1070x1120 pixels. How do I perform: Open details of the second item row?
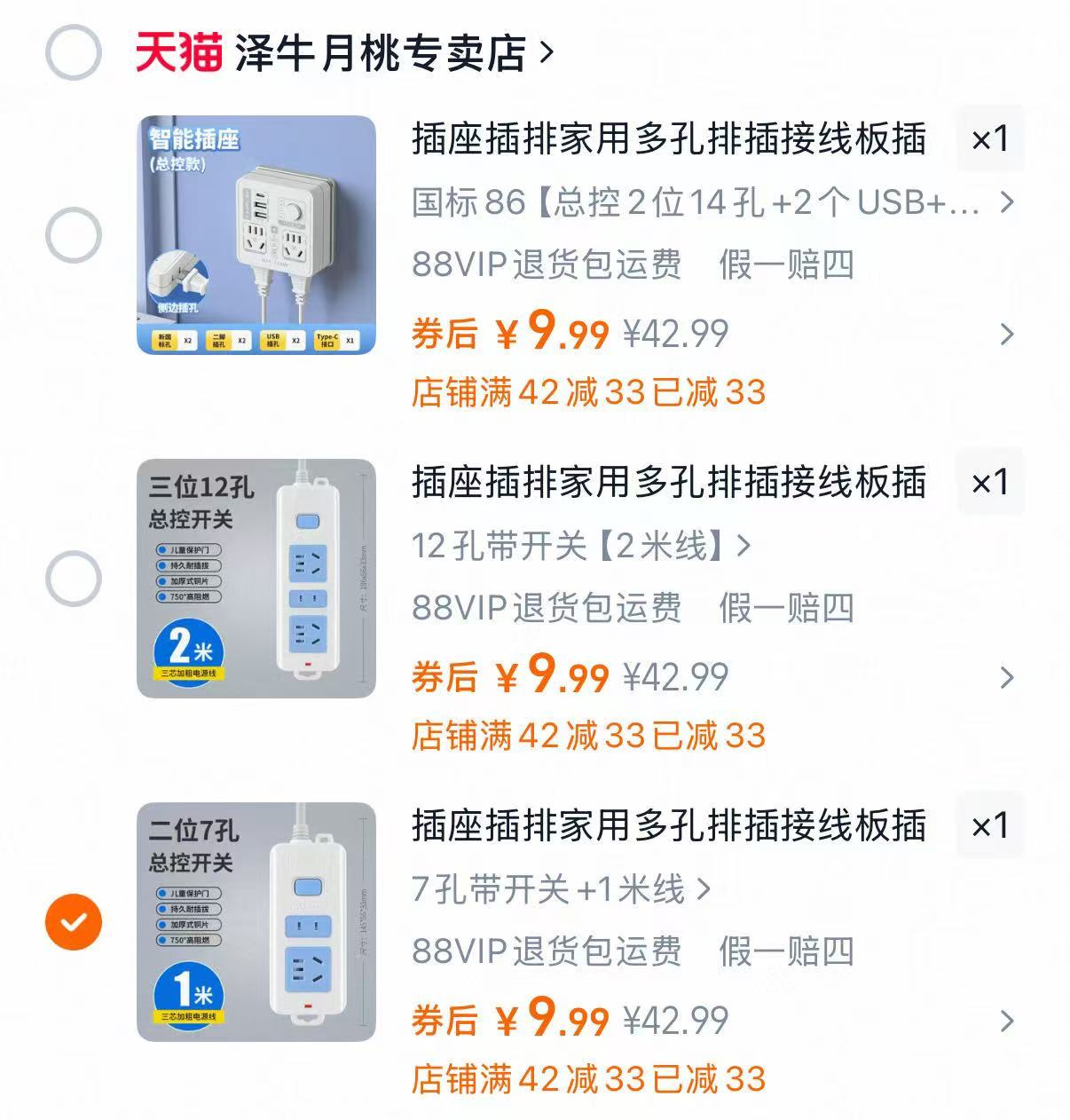point(1006,677)
